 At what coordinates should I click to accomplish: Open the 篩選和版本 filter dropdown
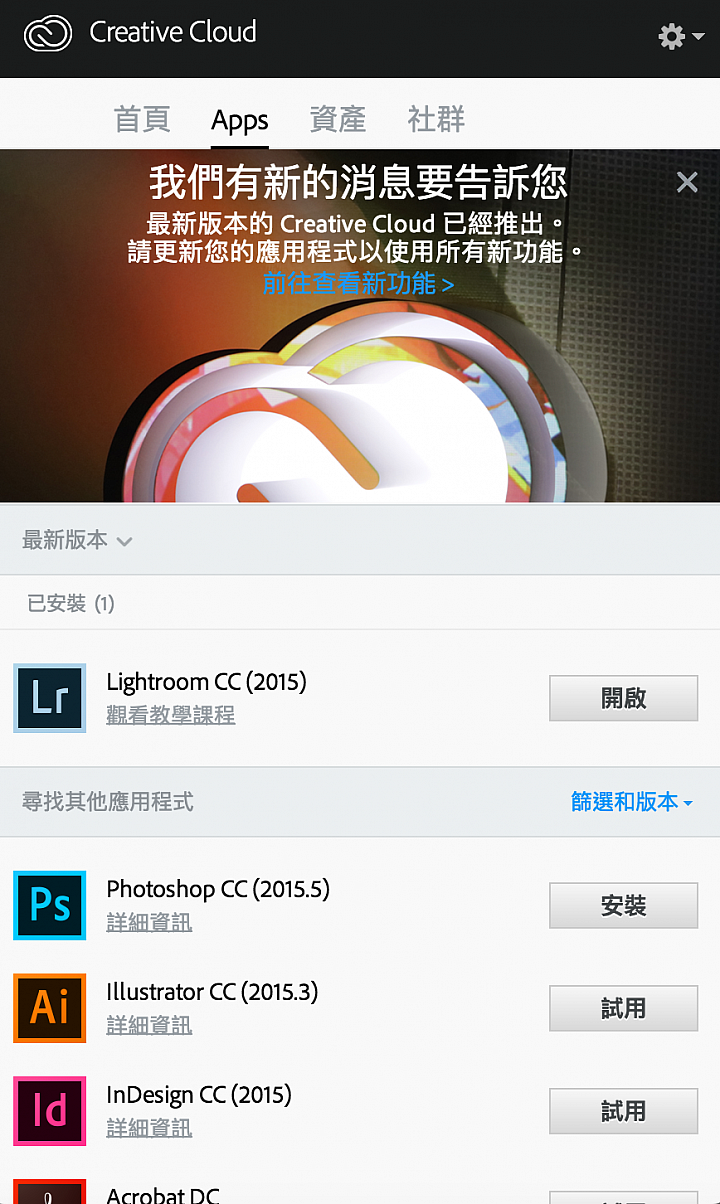point(631,801)
